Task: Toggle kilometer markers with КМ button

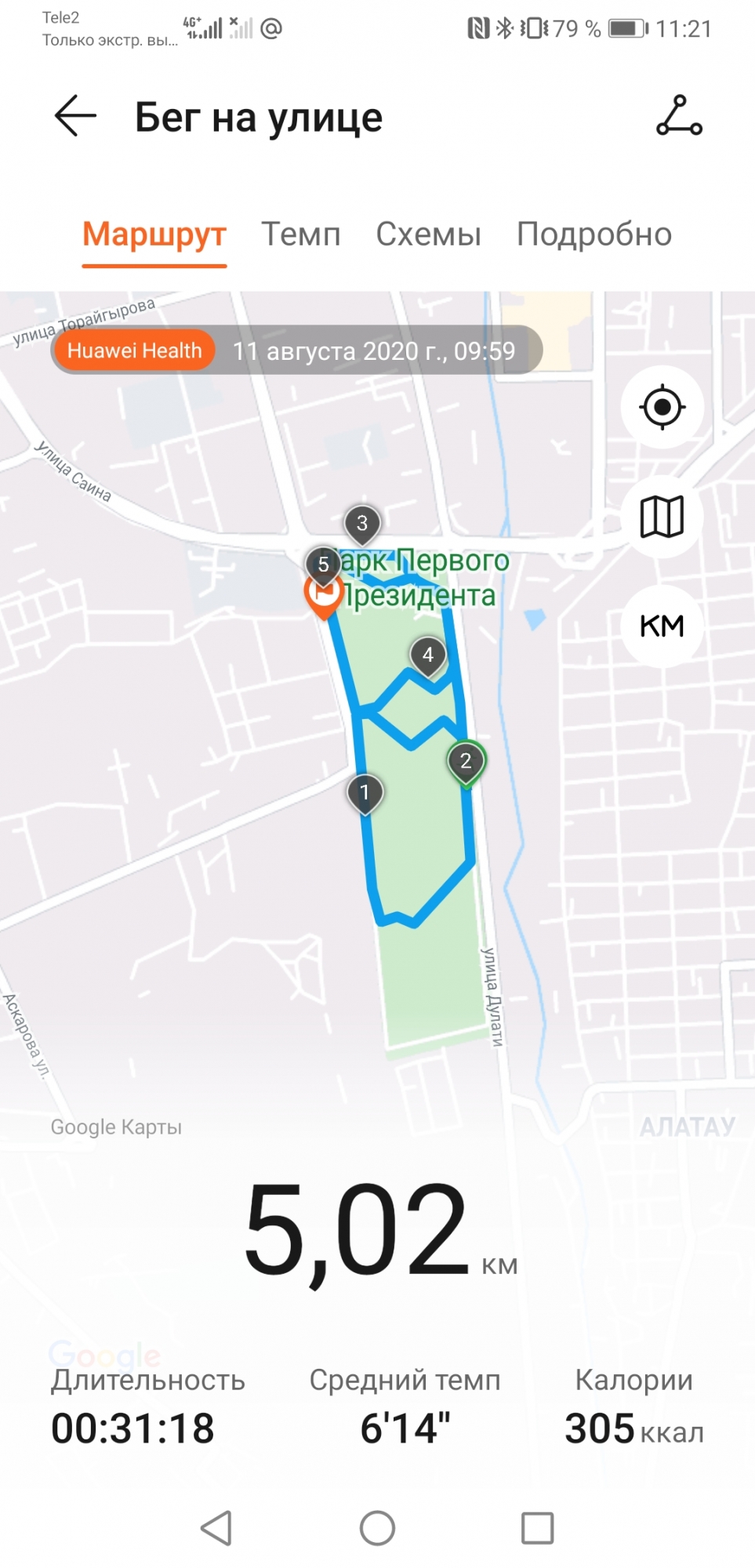Action: pyautogui.click(x=662, y=626)
